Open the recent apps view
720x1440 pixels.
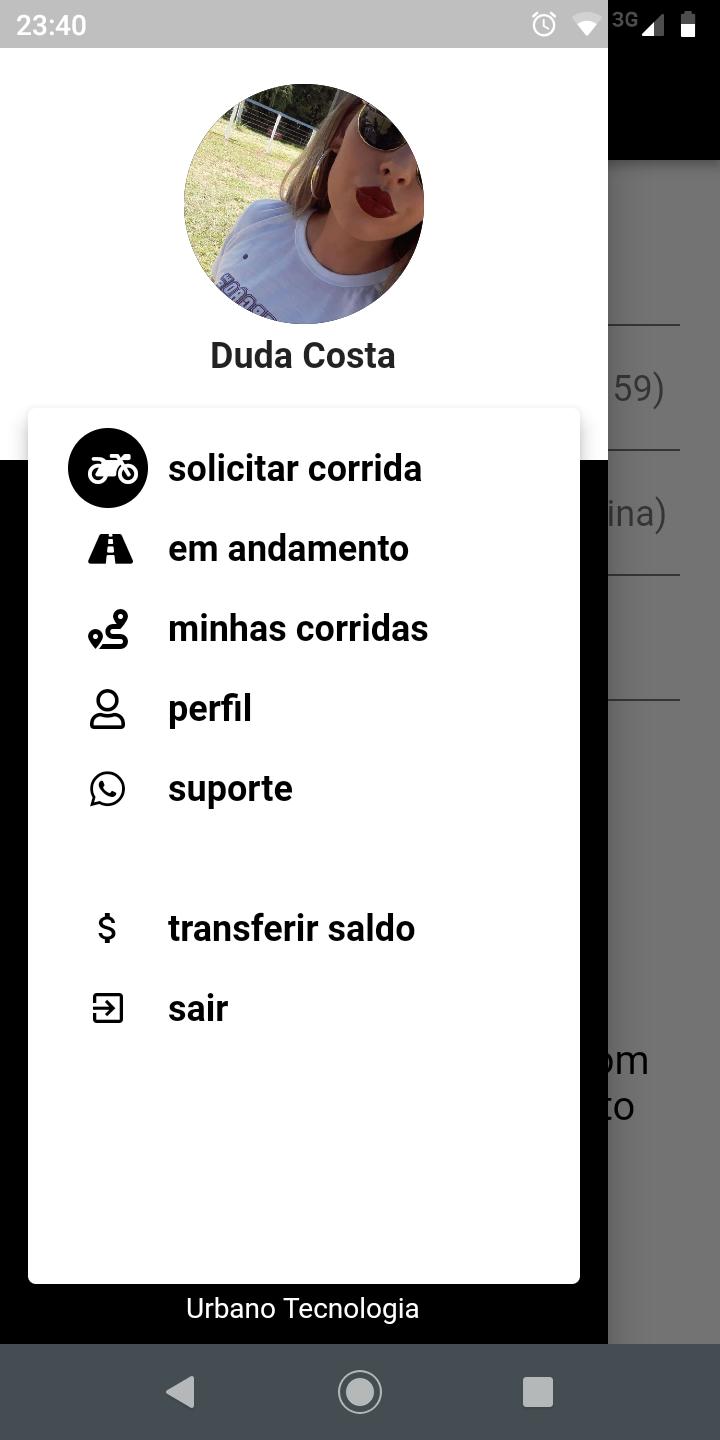[538, 1392]
